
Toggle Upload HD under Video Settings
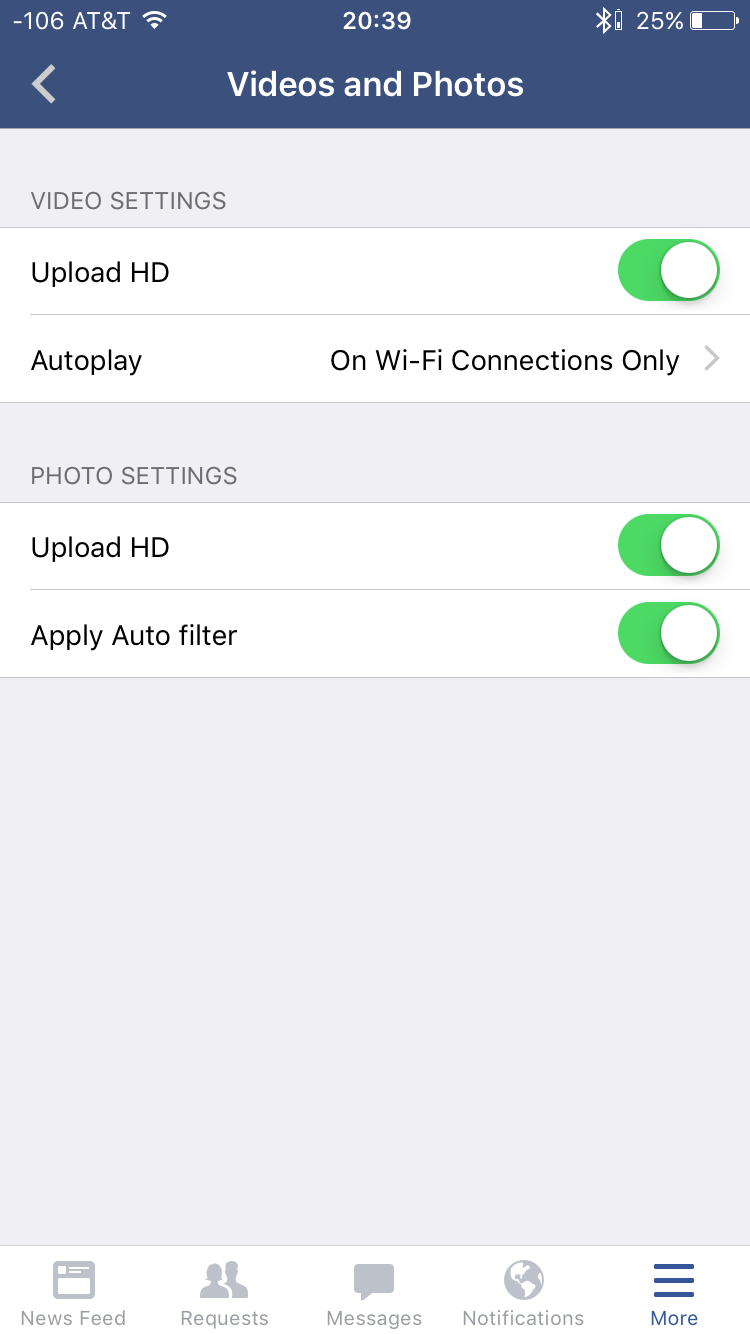(669, 270)
